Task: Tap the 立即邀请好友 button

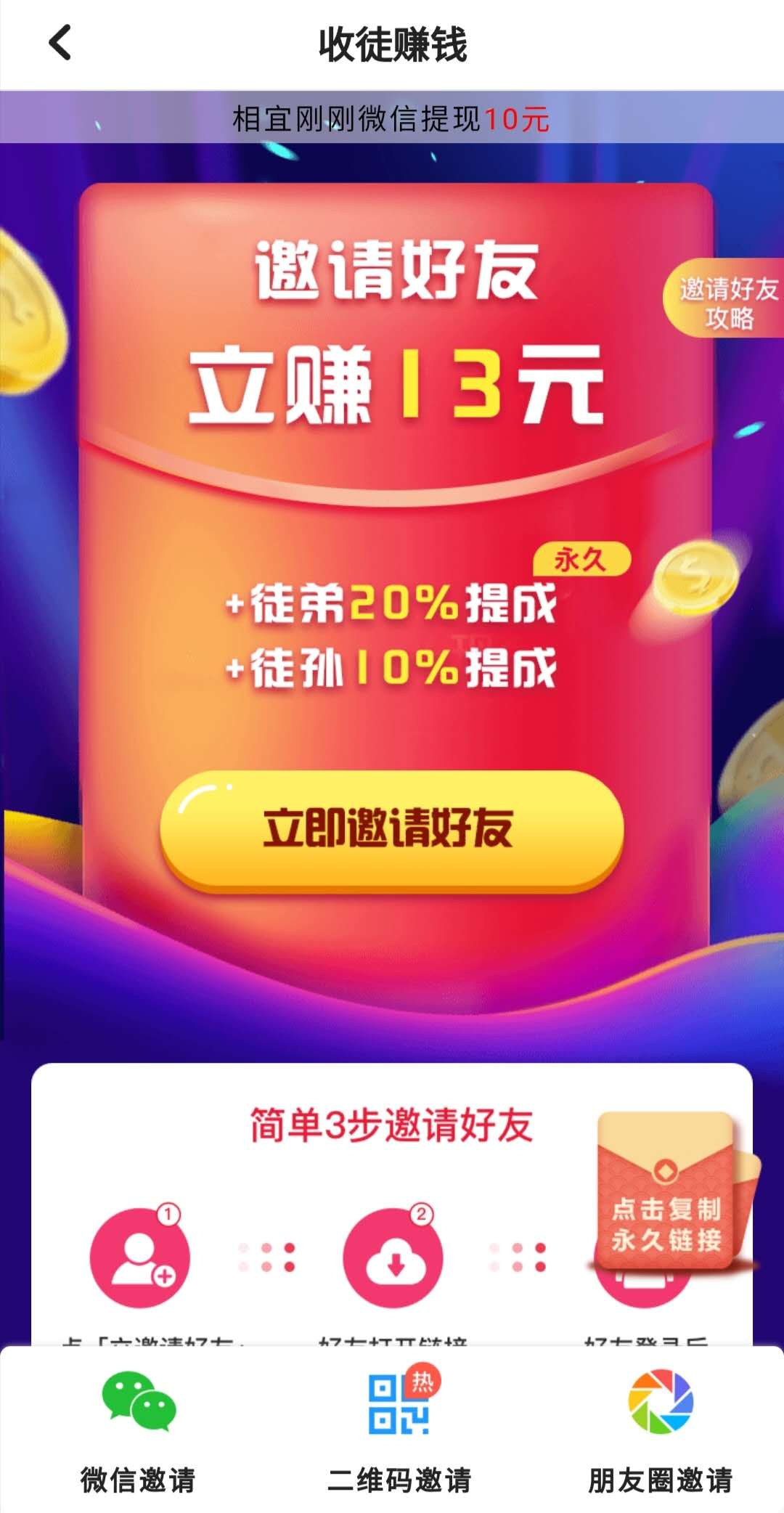Action: (391, 831)
